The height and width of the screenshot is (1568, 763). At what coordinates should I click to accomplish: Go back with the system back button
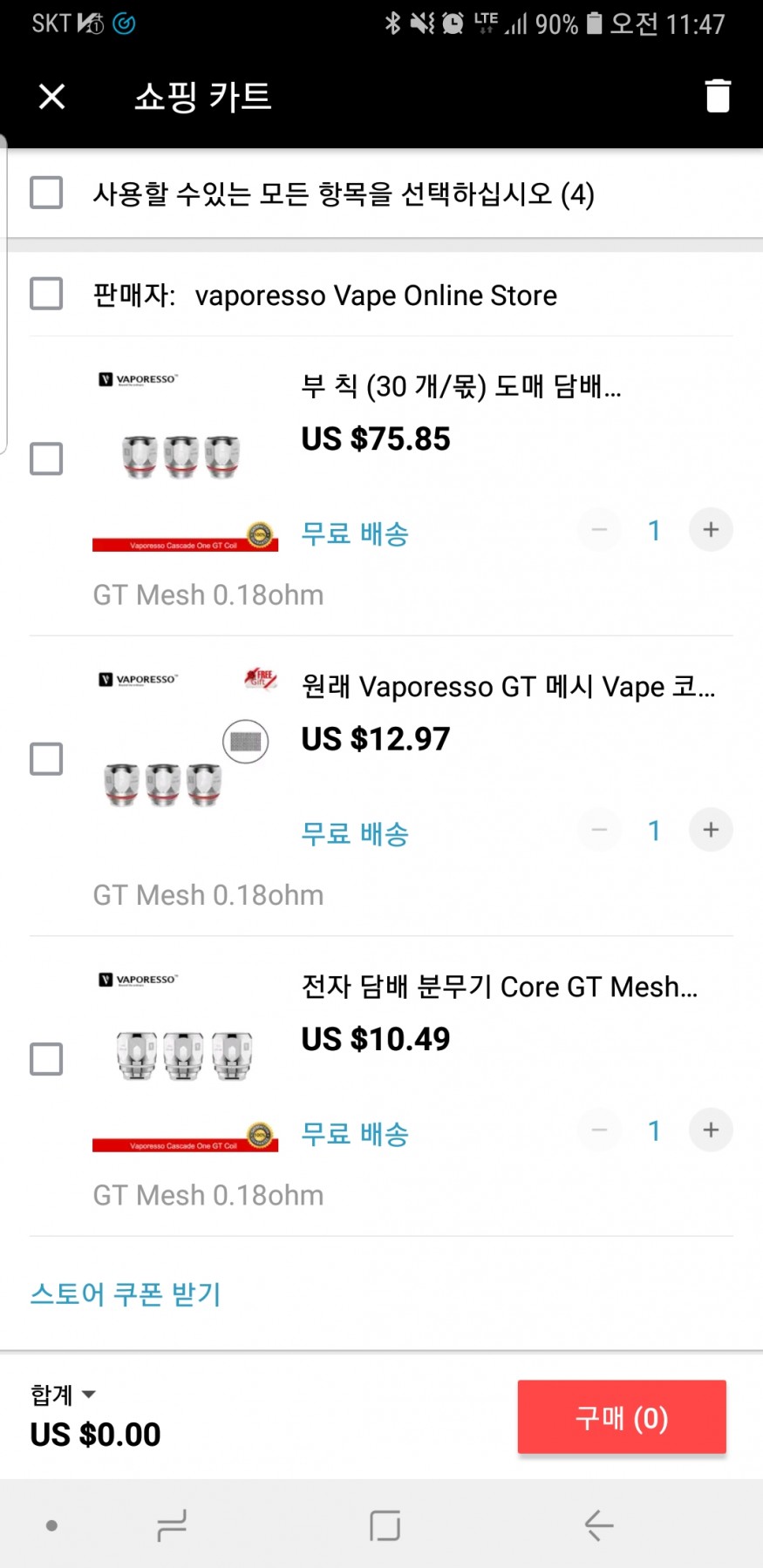598,1525
